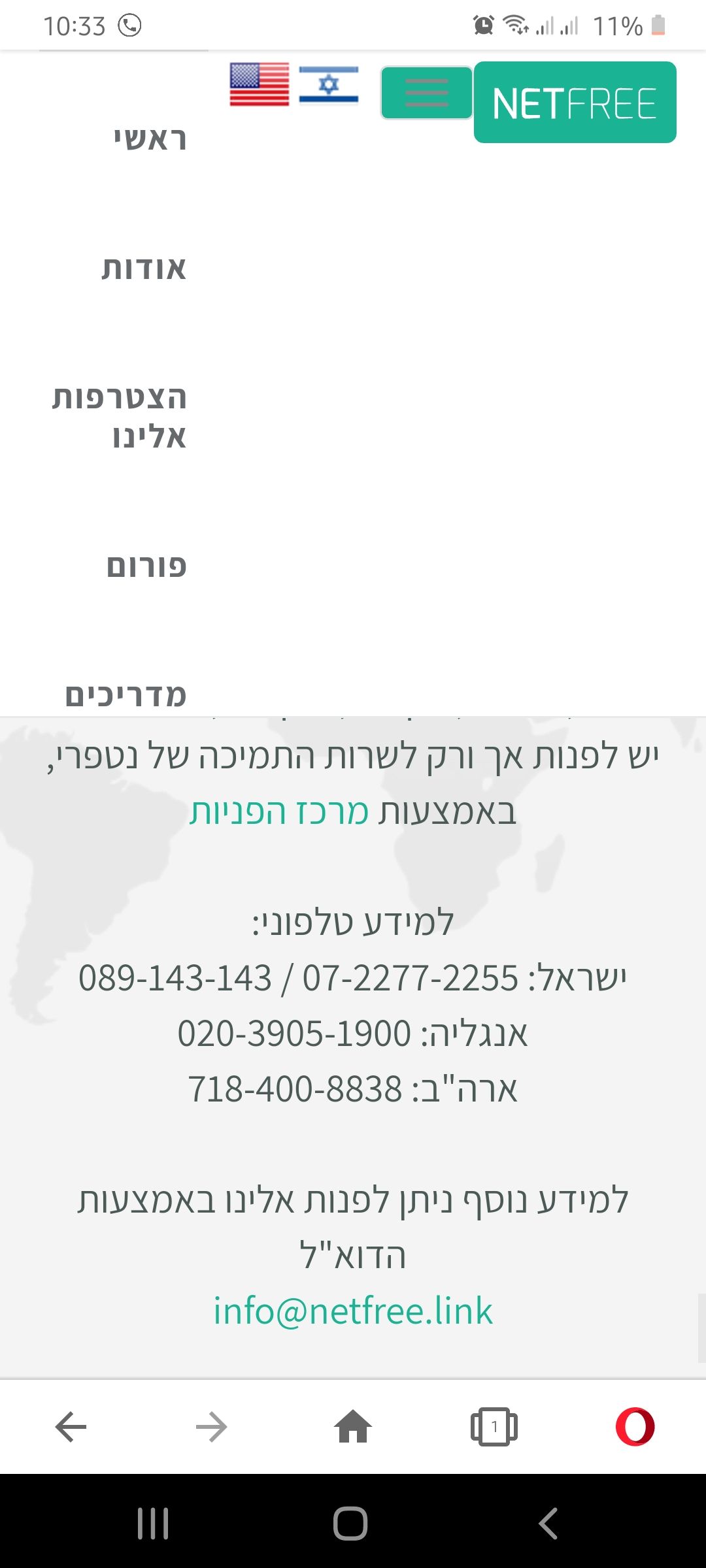Show open tabs switcher

pos(494,1427)
